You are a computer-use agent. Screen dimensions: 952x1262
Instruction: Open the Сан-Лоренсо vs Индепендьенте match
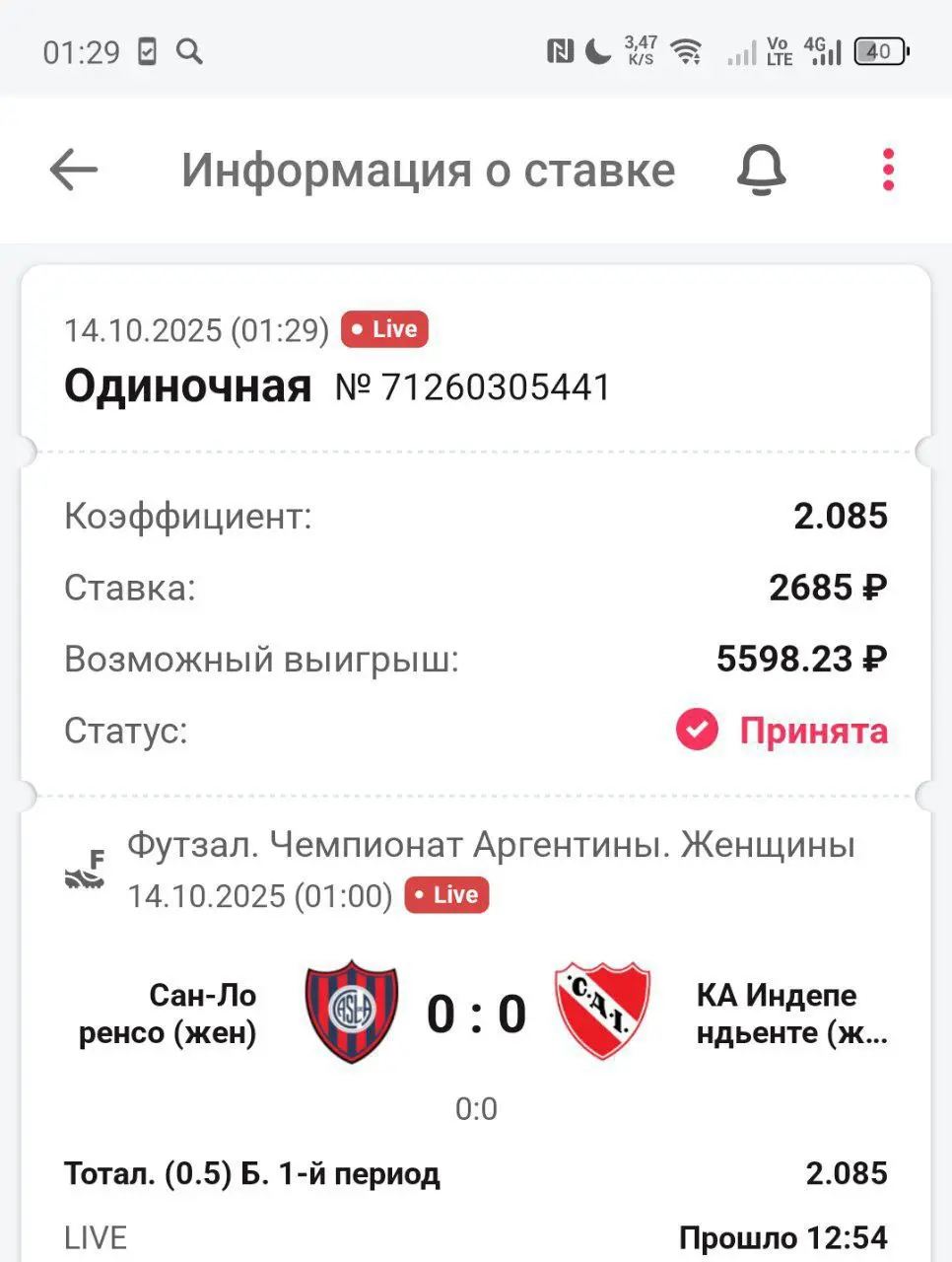[476, 1015]
